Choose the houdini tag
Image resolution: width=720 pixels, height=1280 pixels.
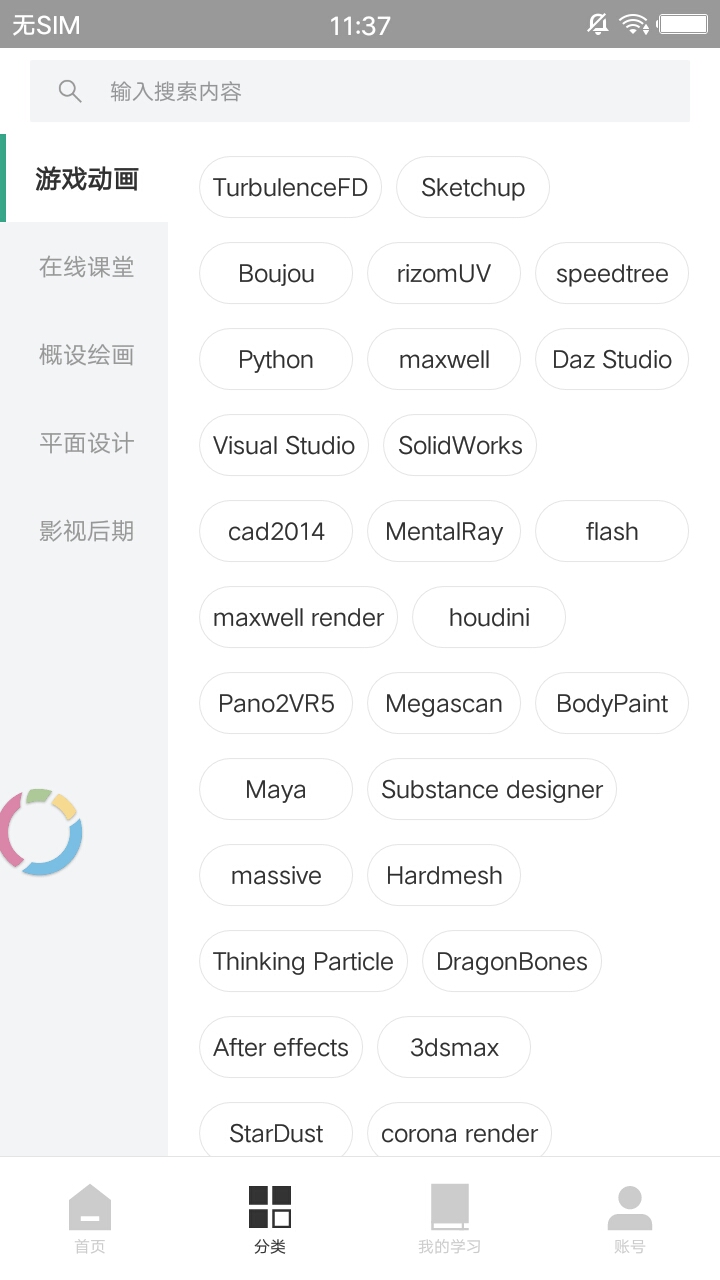[x=489, y=617]
